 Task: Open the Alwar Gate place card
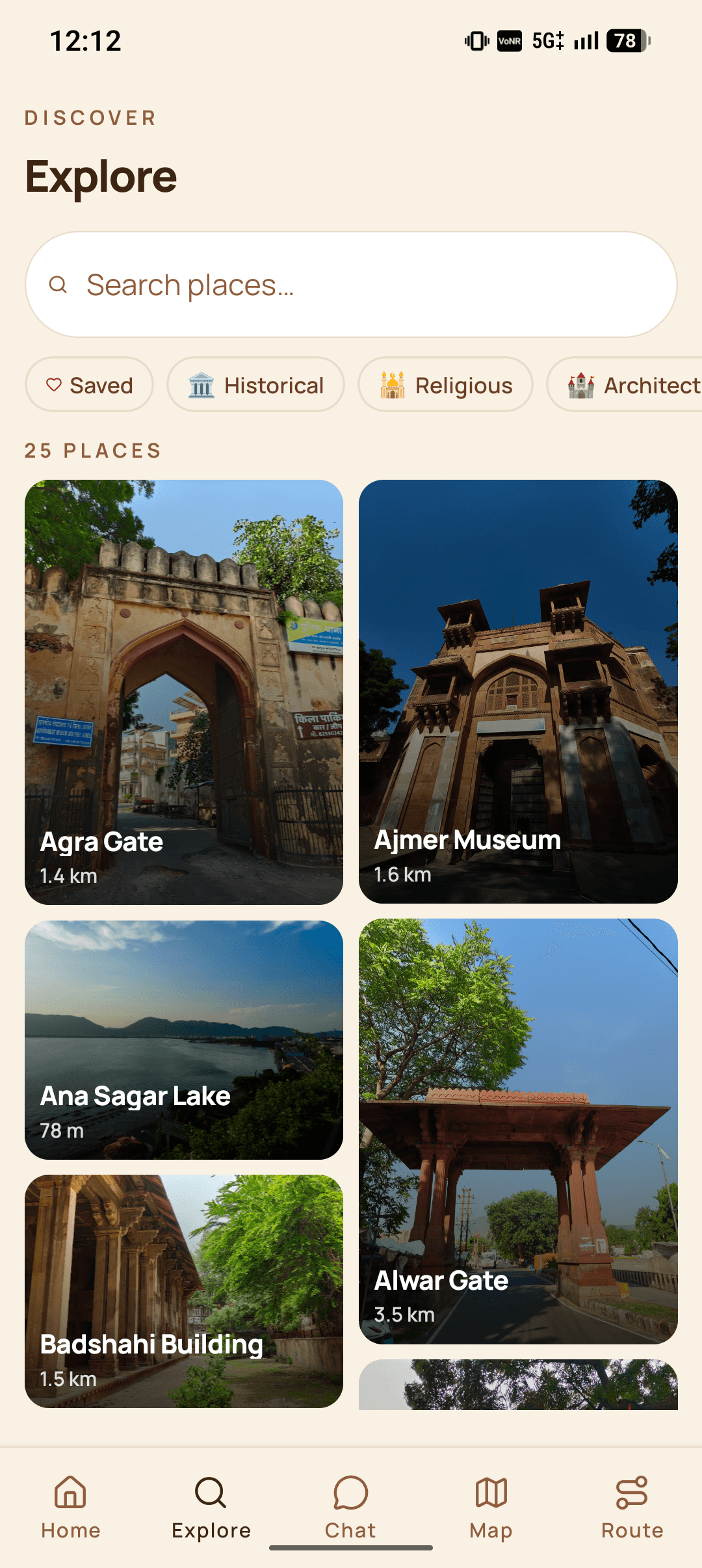[x=518, y=1131]
